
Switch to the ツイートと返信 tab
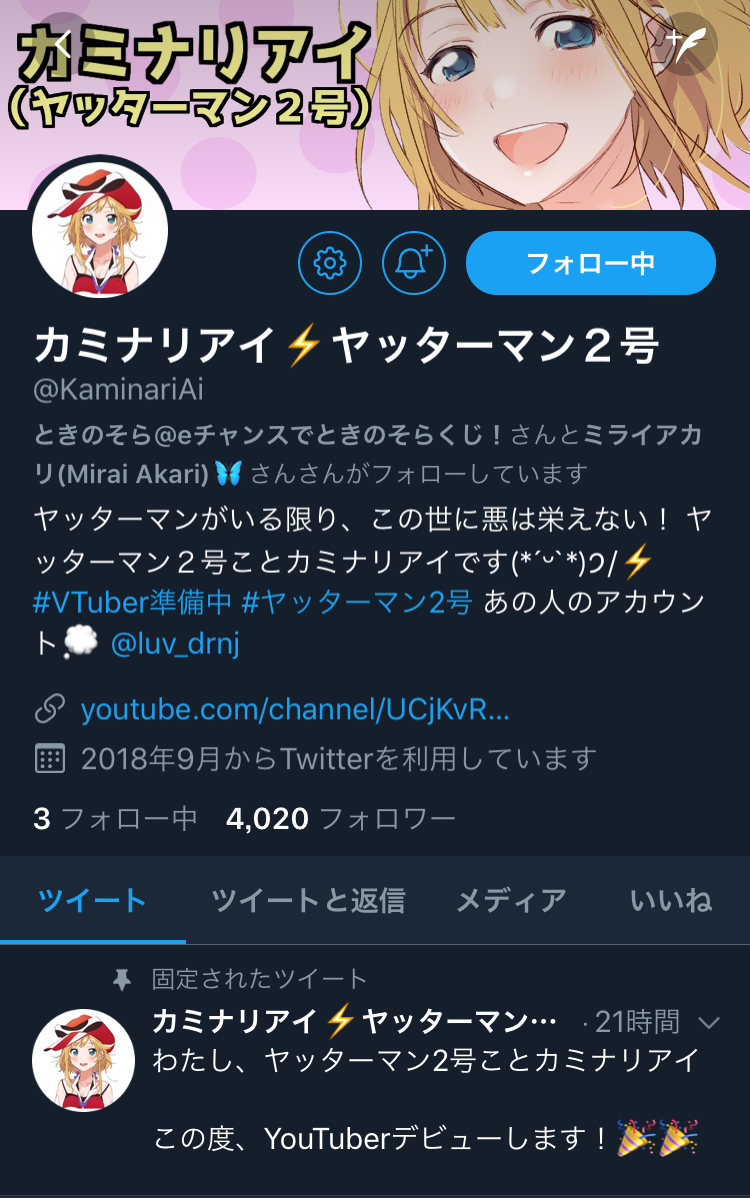point(308,900)
